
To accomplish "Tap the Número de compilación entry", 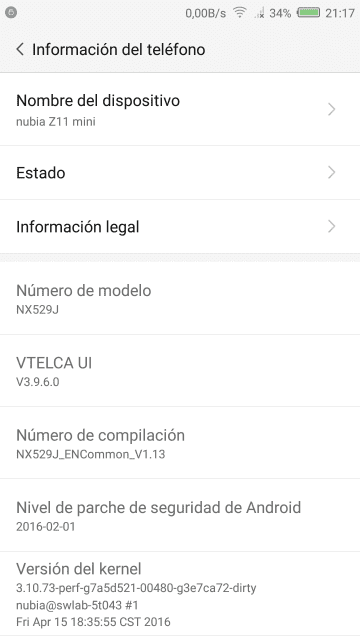I will point(180,443).
